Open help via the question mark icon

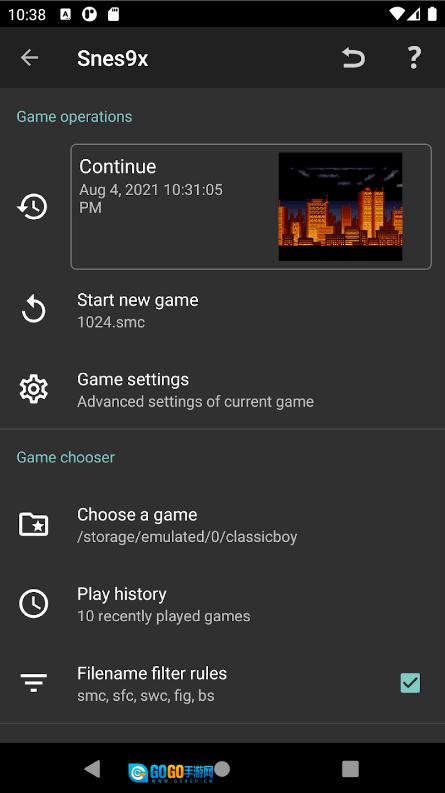tap(414, 58)
